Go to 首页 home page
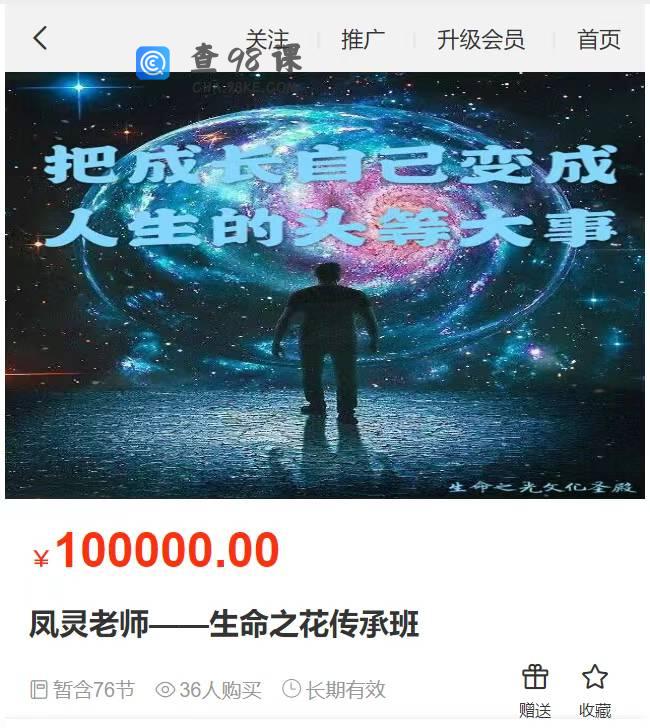Image resolution: width=650 pixels, height=728 pixels. (598, 40)
